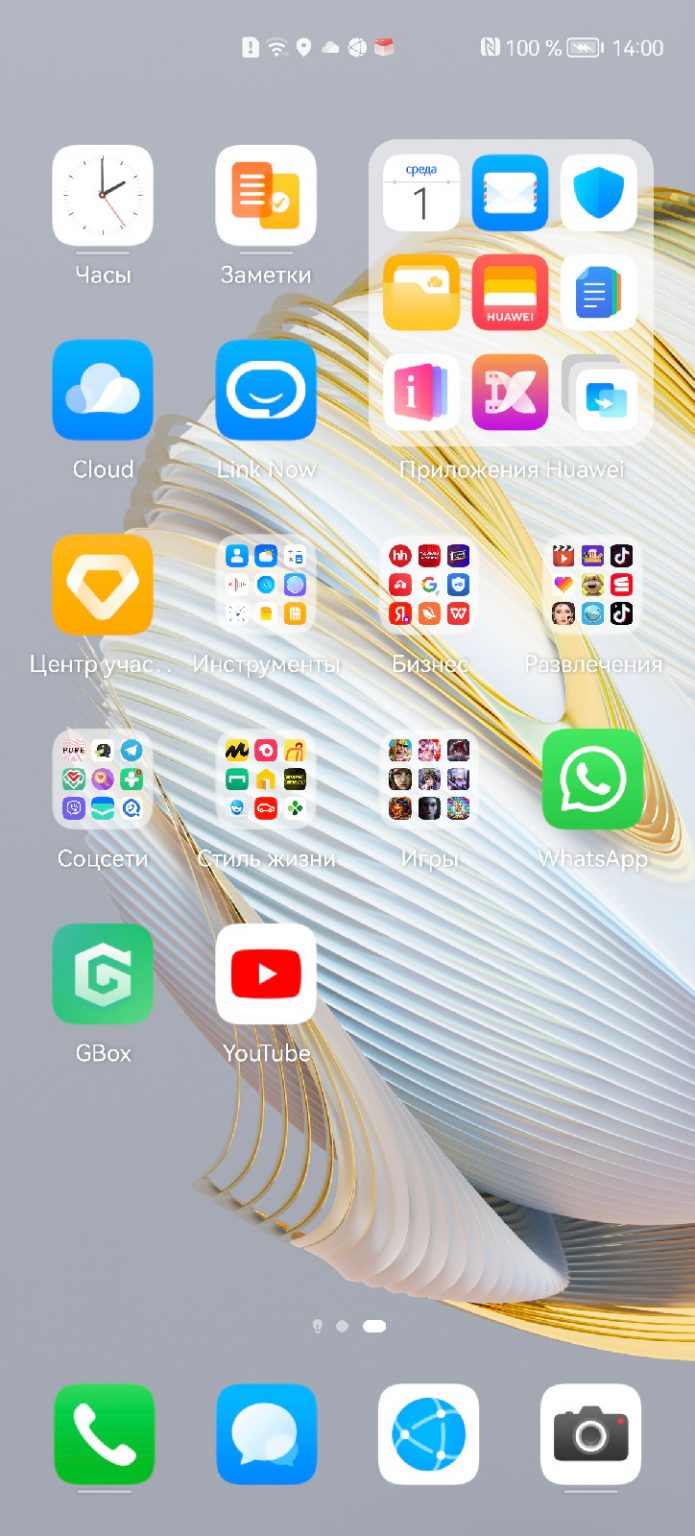The width and height of the screenshot is (695, 1536).
Task: Launch YouTube
Action: pos(266,974)
